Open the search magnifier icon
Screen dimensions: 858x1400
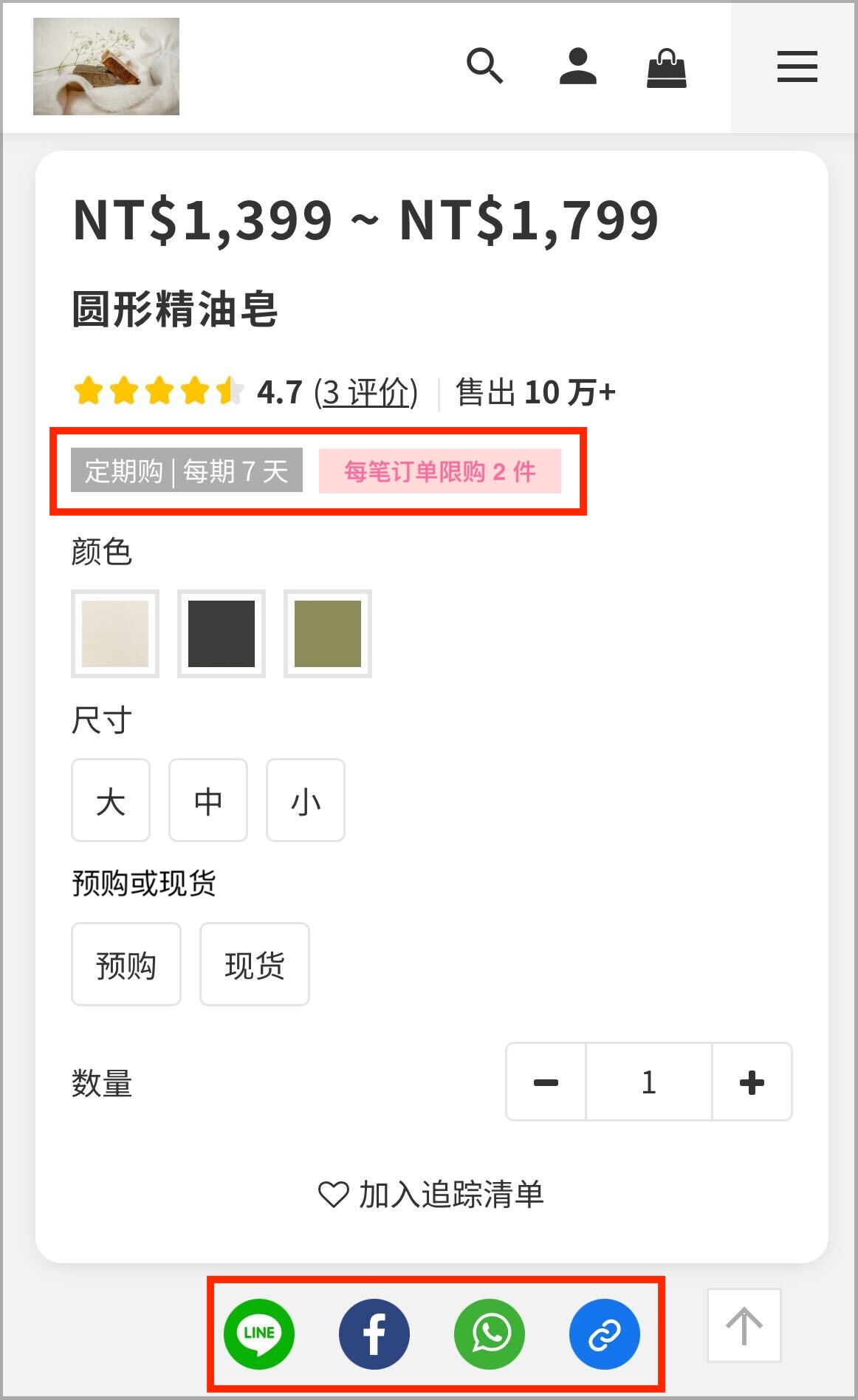[x=484, y=66]
